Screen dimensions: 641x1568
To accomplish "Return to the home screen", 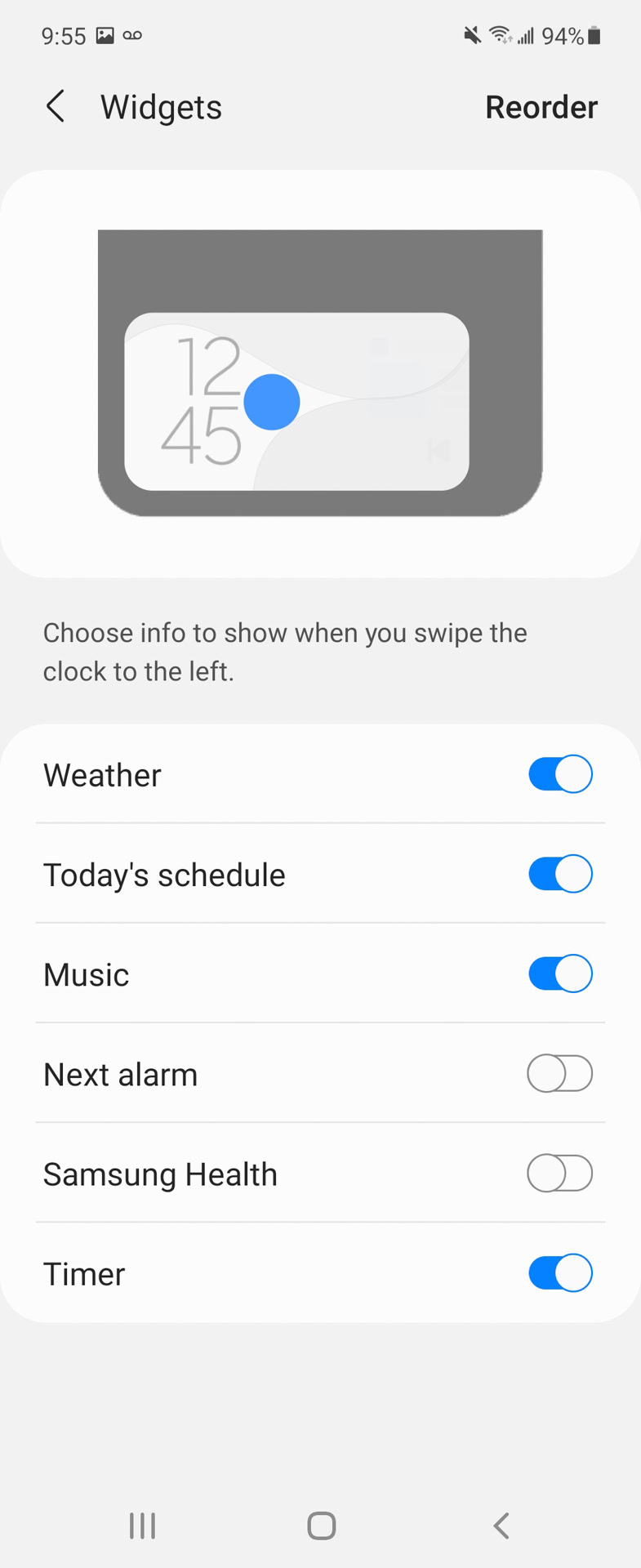I will 321,1525.
